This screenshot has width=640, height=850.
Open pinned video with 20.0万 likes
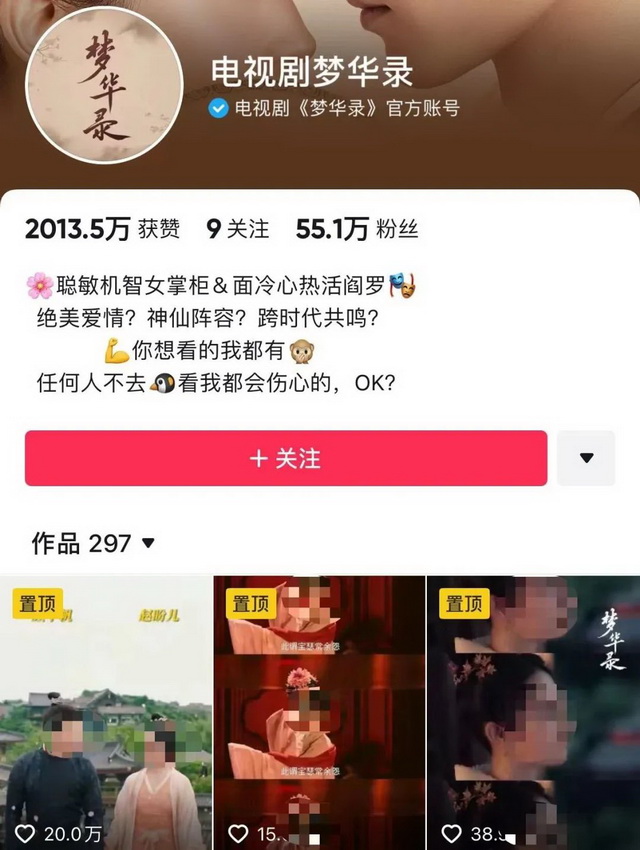pyautogui.click(x=106, y=712)
